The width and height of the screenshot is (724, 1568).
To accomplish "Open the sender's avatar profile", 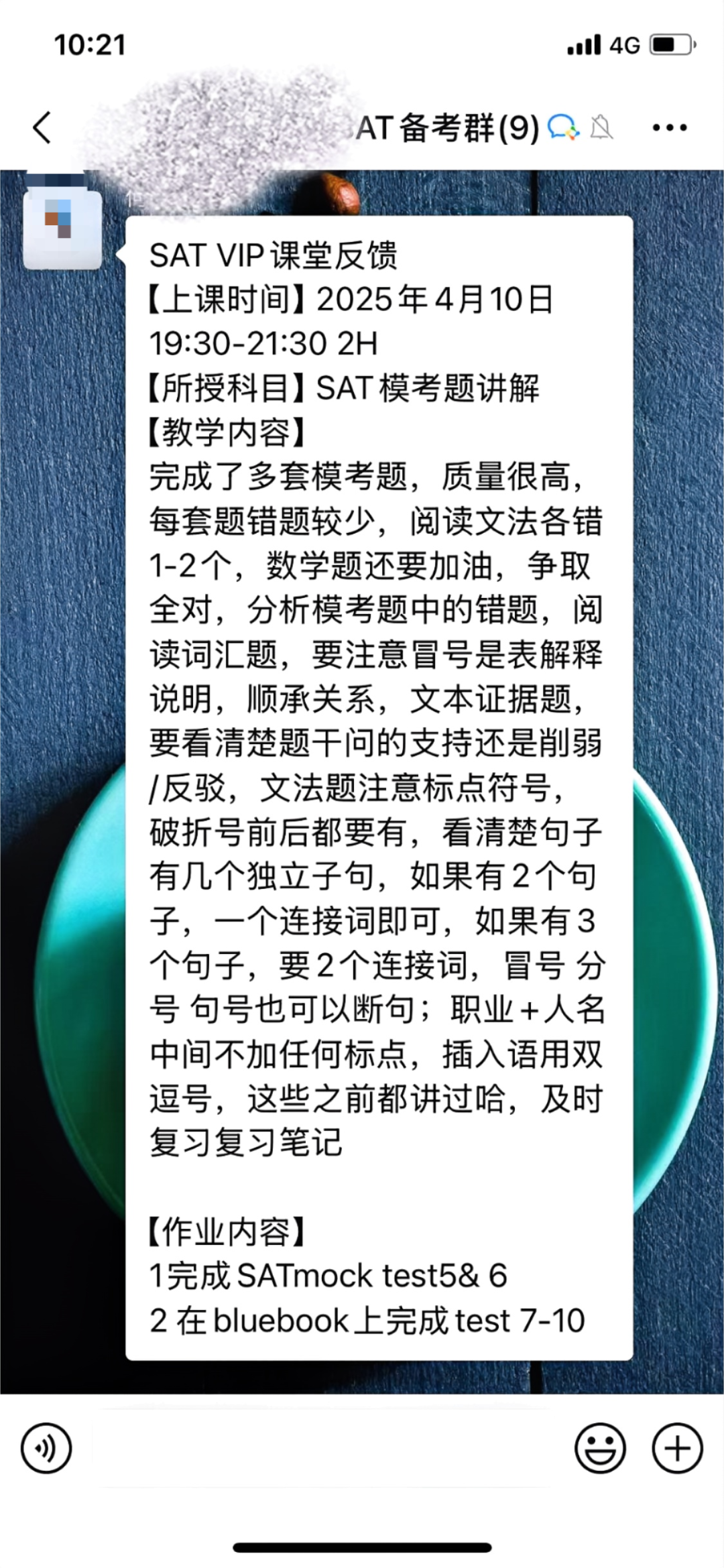I will 62,228.
